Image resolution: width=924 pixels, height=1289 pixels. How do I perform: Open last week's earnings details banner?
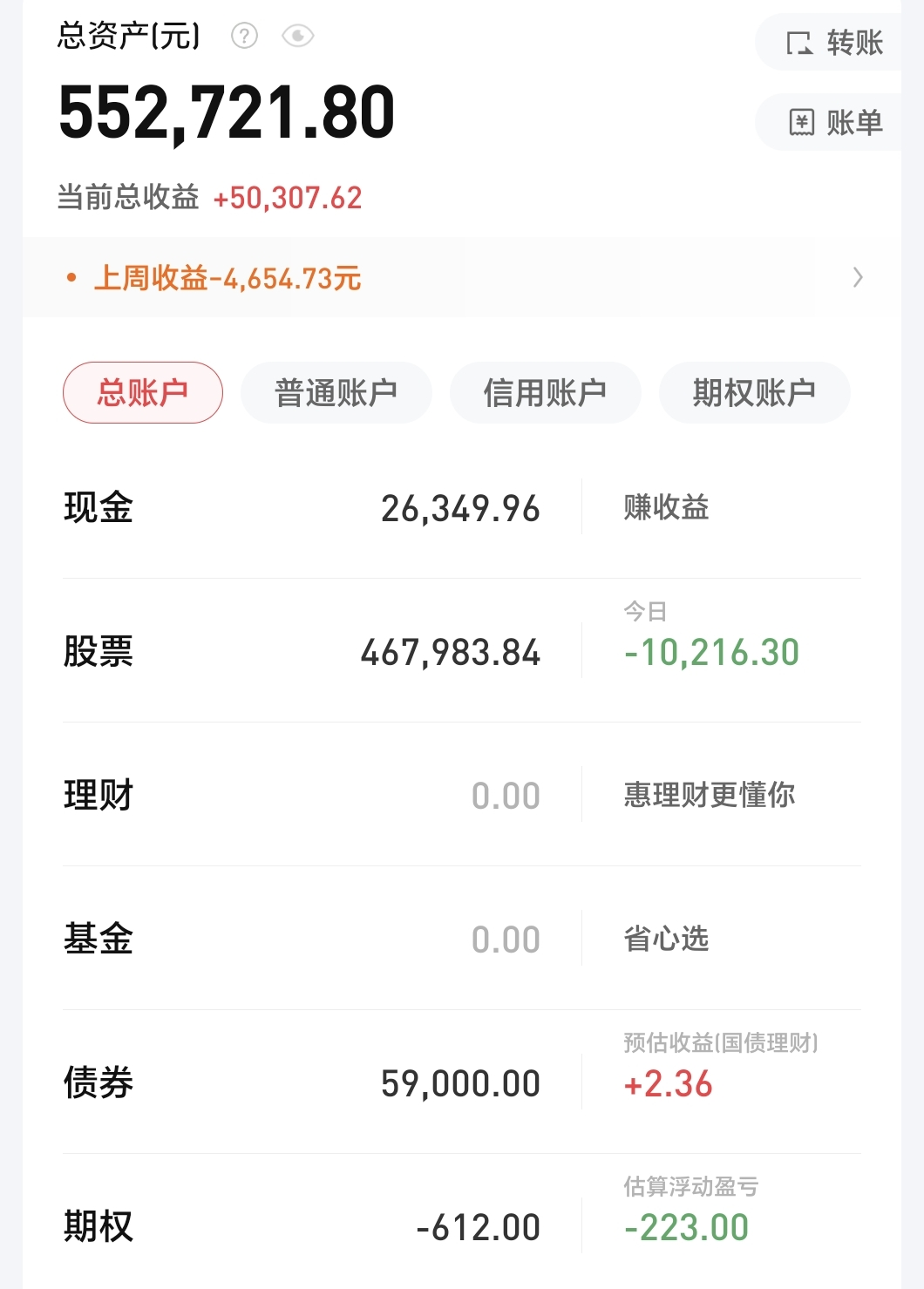pos(462,278)
